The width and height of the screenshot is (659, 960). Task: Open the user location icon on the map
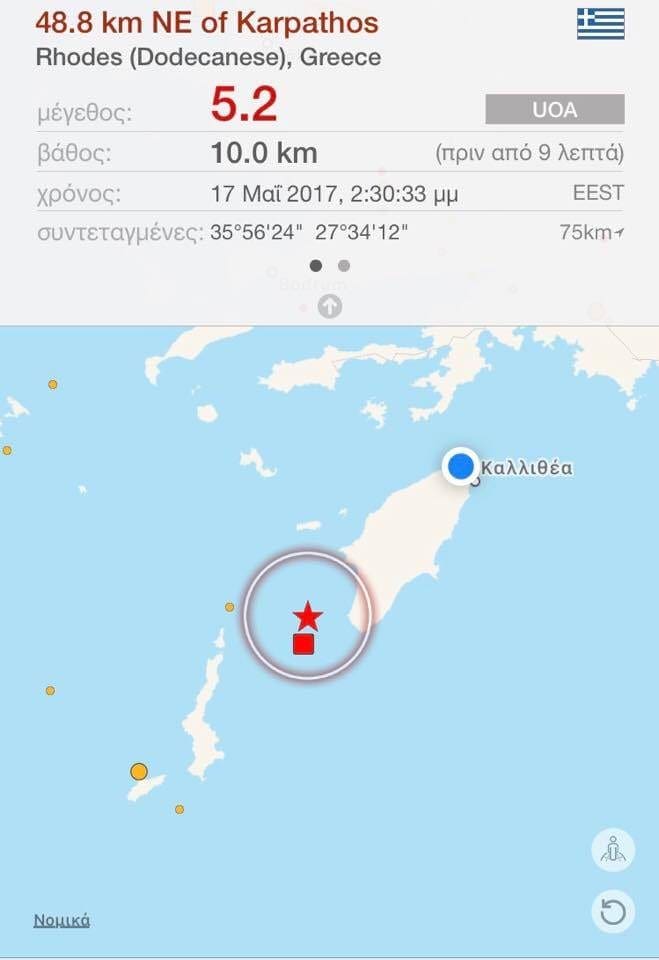pos(612,850)
